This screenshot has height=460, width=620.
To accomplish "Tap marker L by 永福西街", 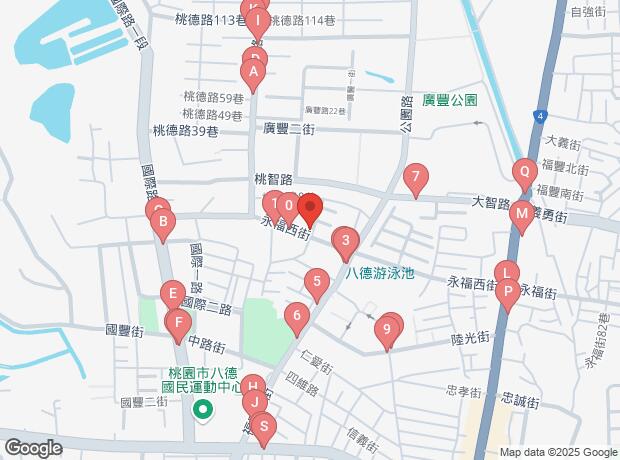I will click(507, 272).
